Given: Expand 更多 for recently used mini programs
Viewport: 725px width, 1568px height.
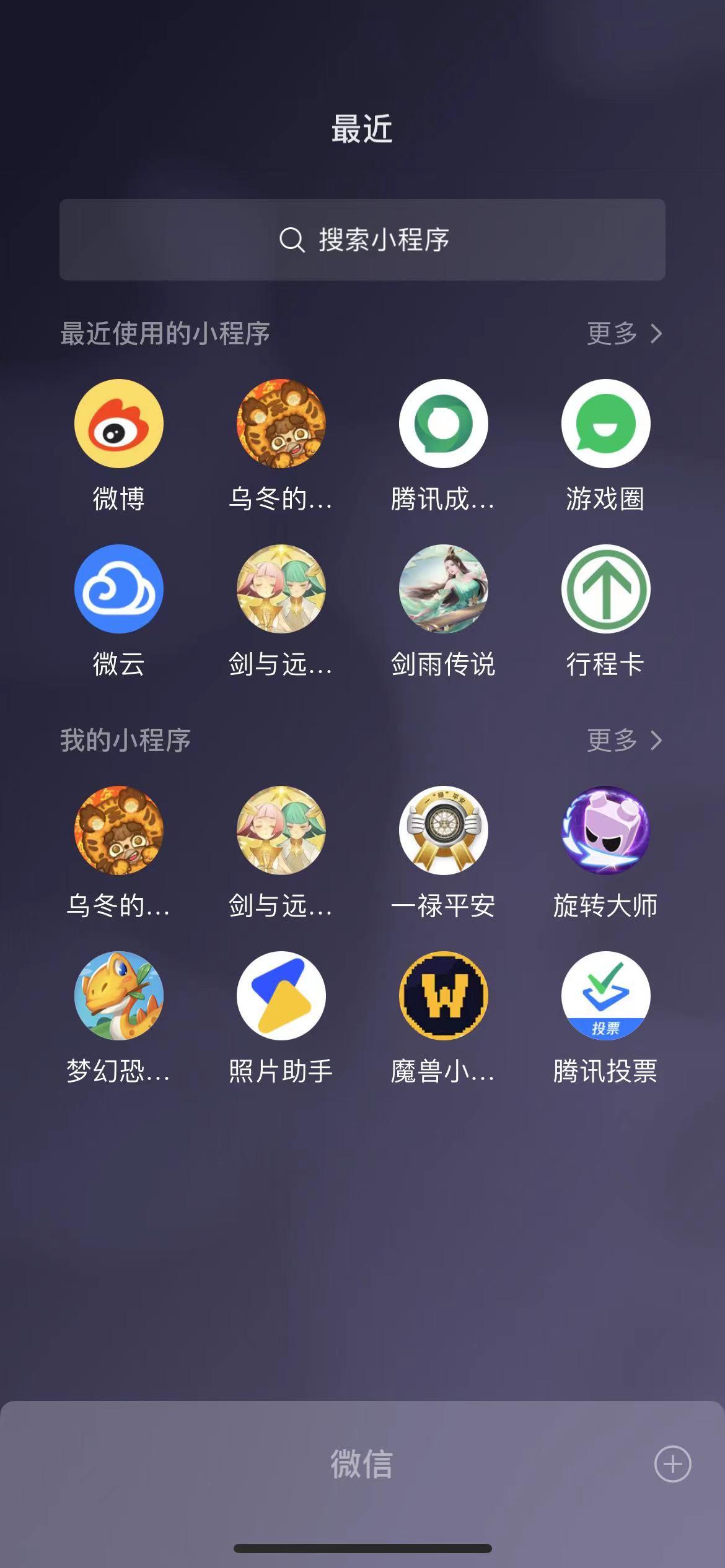Looking at the screenshot, I should point(622,332).
